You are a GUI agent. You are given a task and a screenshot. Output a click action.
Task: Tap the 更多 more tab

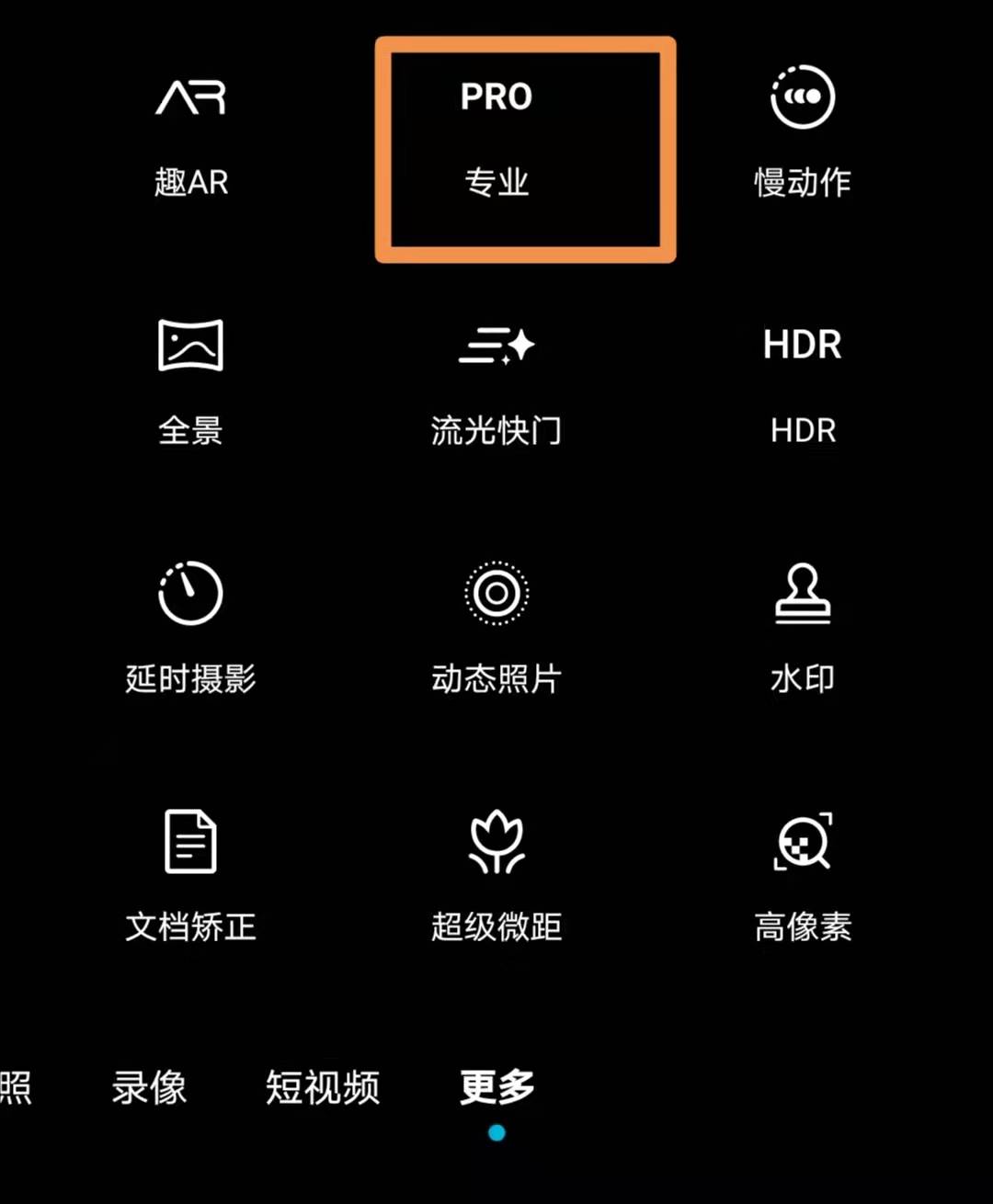click(496, 1087)
